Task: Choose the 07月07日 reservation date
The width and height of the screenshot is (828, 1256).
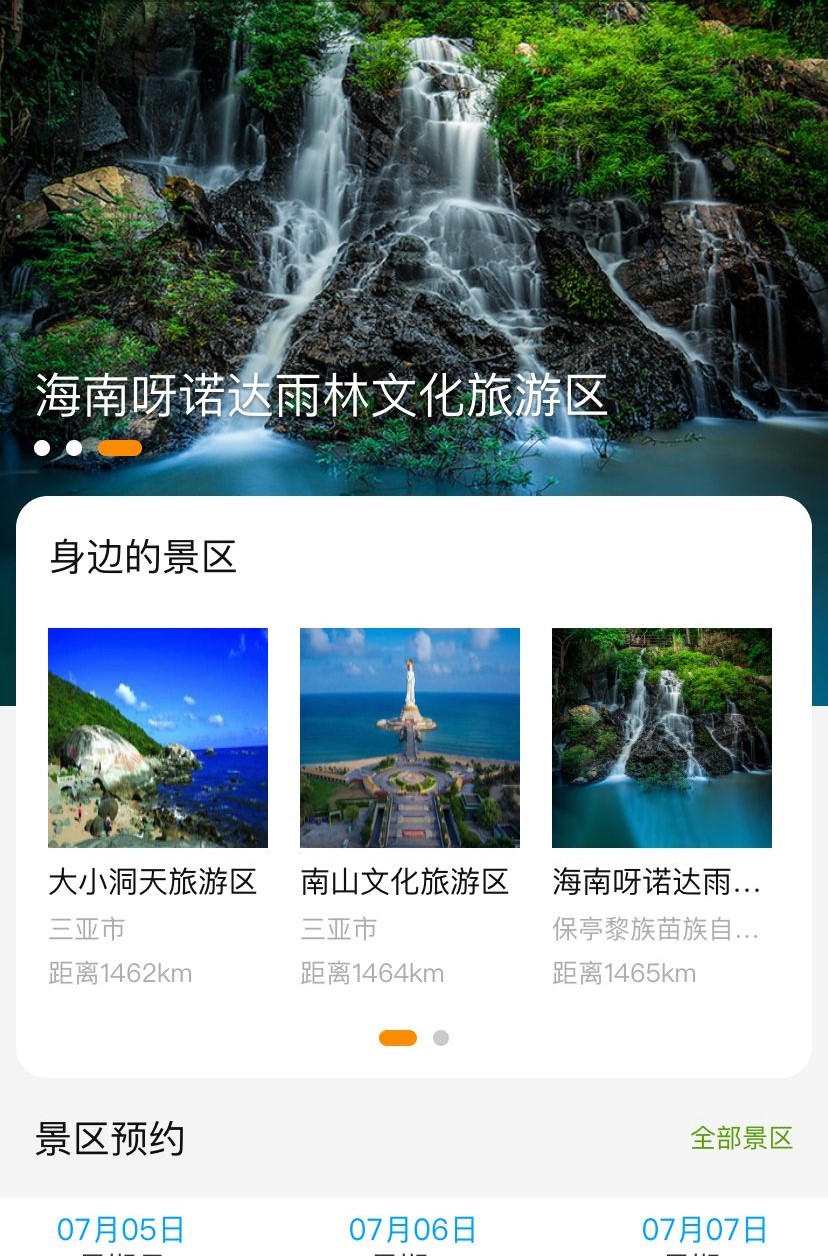Action: coord(704,1230)
